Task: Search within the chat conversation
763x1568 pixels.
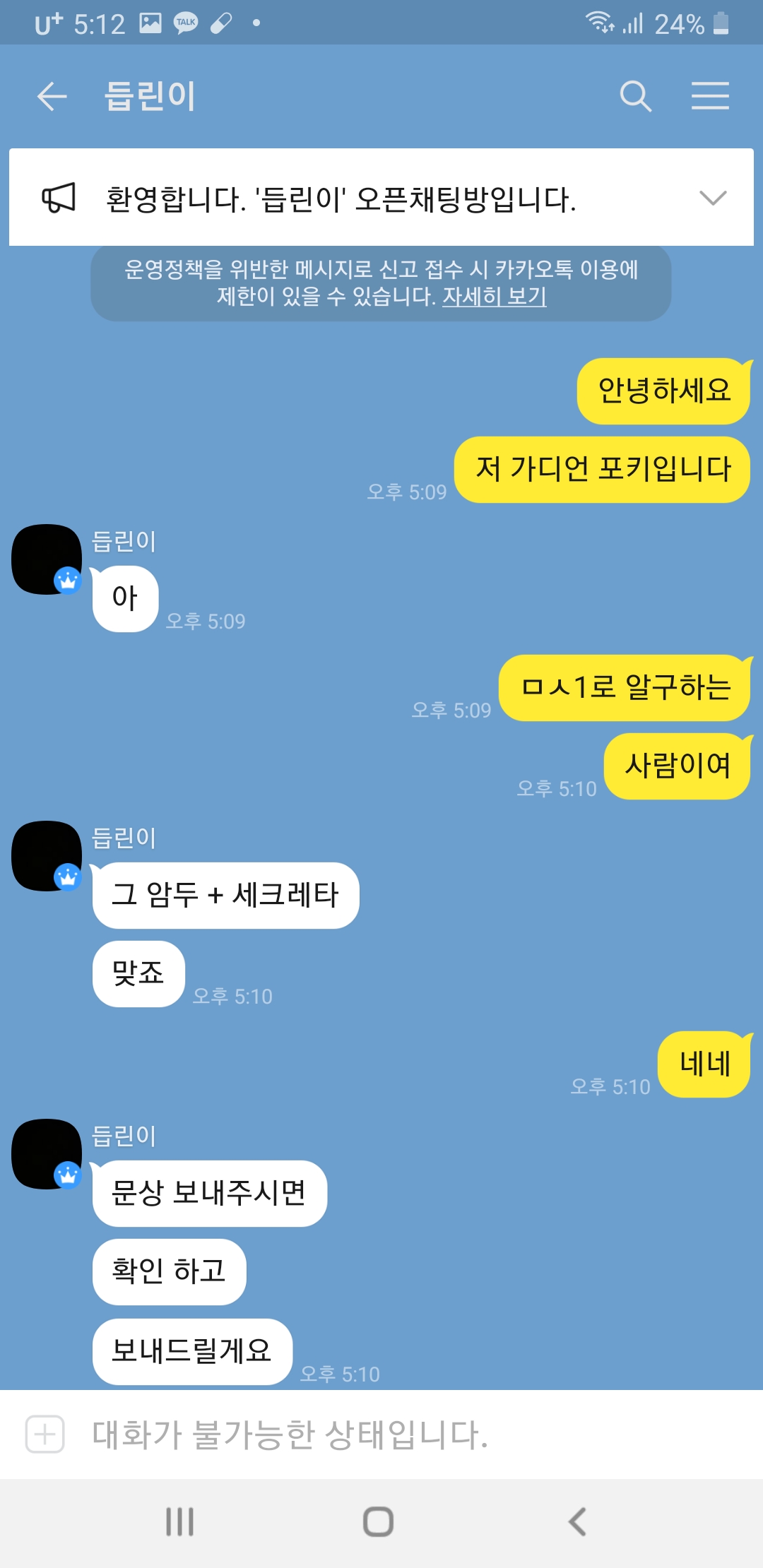Action: point(635,96)
